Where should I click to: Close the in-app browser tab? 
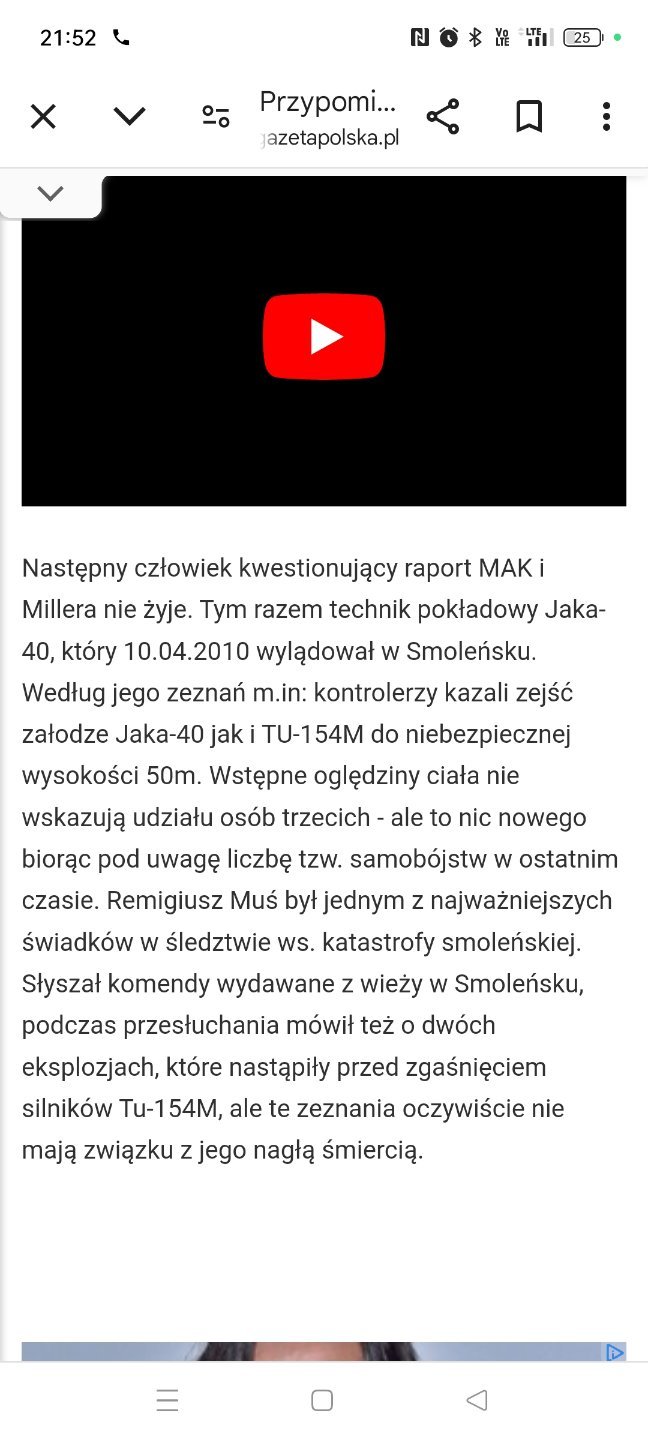[43, 117]
